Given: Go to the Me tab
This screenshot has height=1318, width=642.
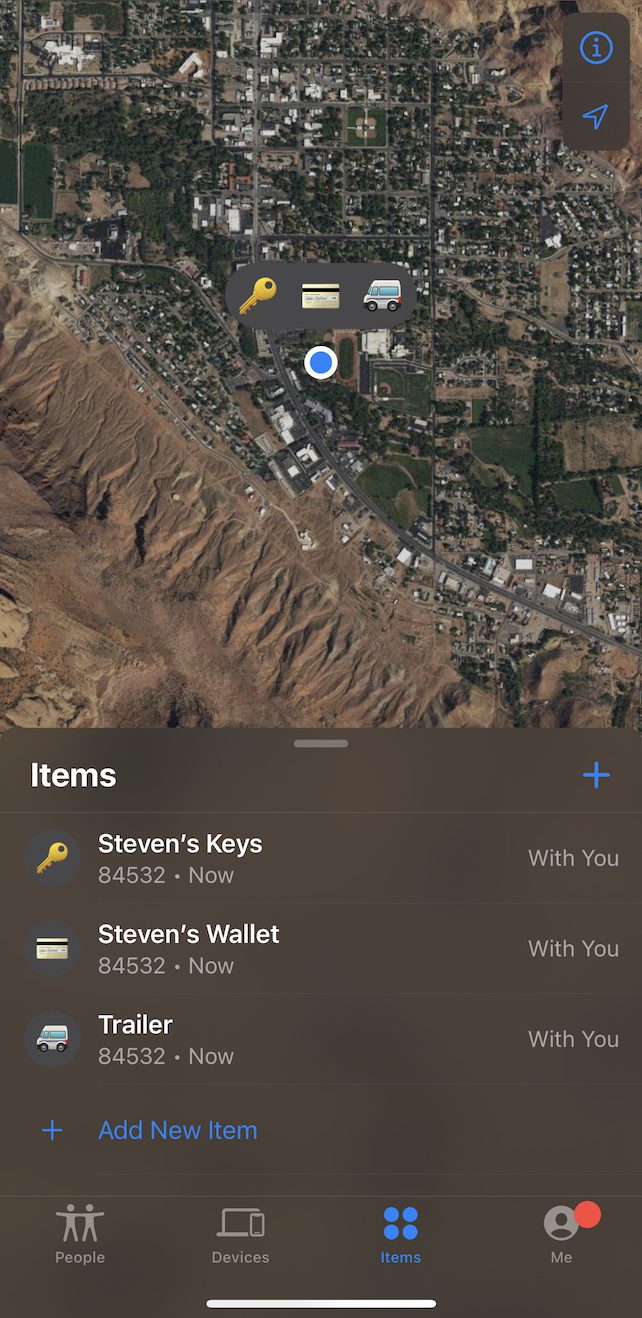Looking at the screenshot, I should coord(561,1234).
